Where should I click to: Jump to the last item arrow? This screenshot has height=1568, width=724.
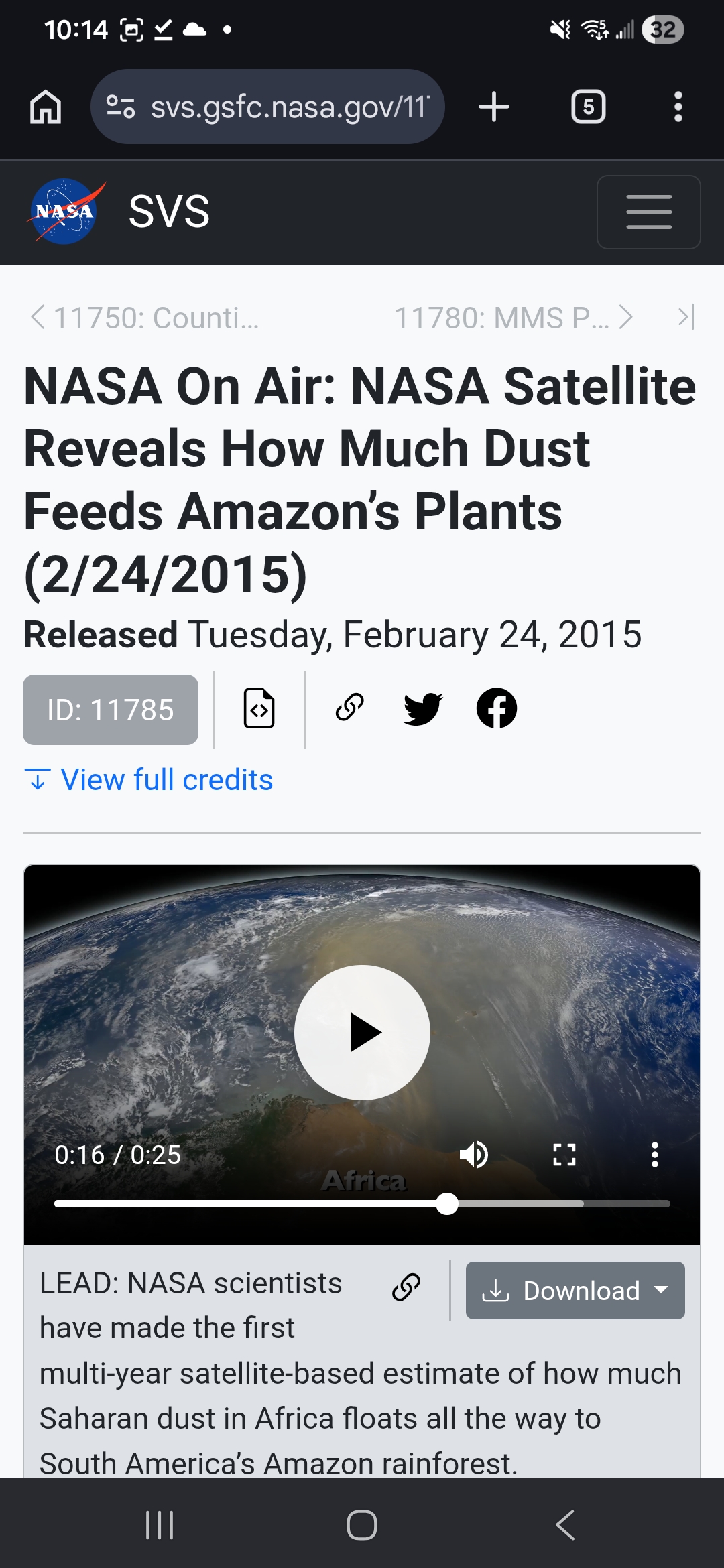point(686,317)
